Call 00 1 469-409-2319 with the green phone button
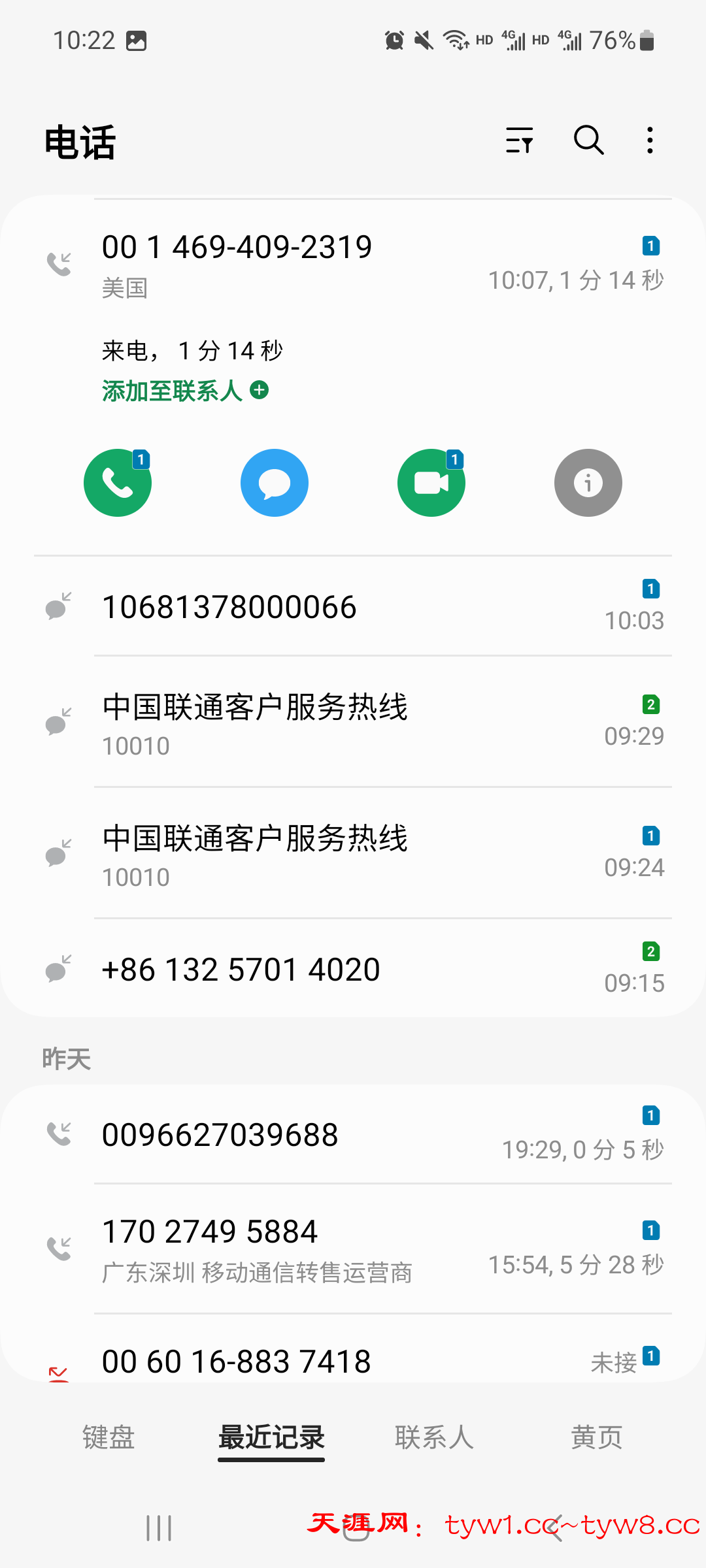Viewport: 706px width, 1568px height. [x=118, y=483]
